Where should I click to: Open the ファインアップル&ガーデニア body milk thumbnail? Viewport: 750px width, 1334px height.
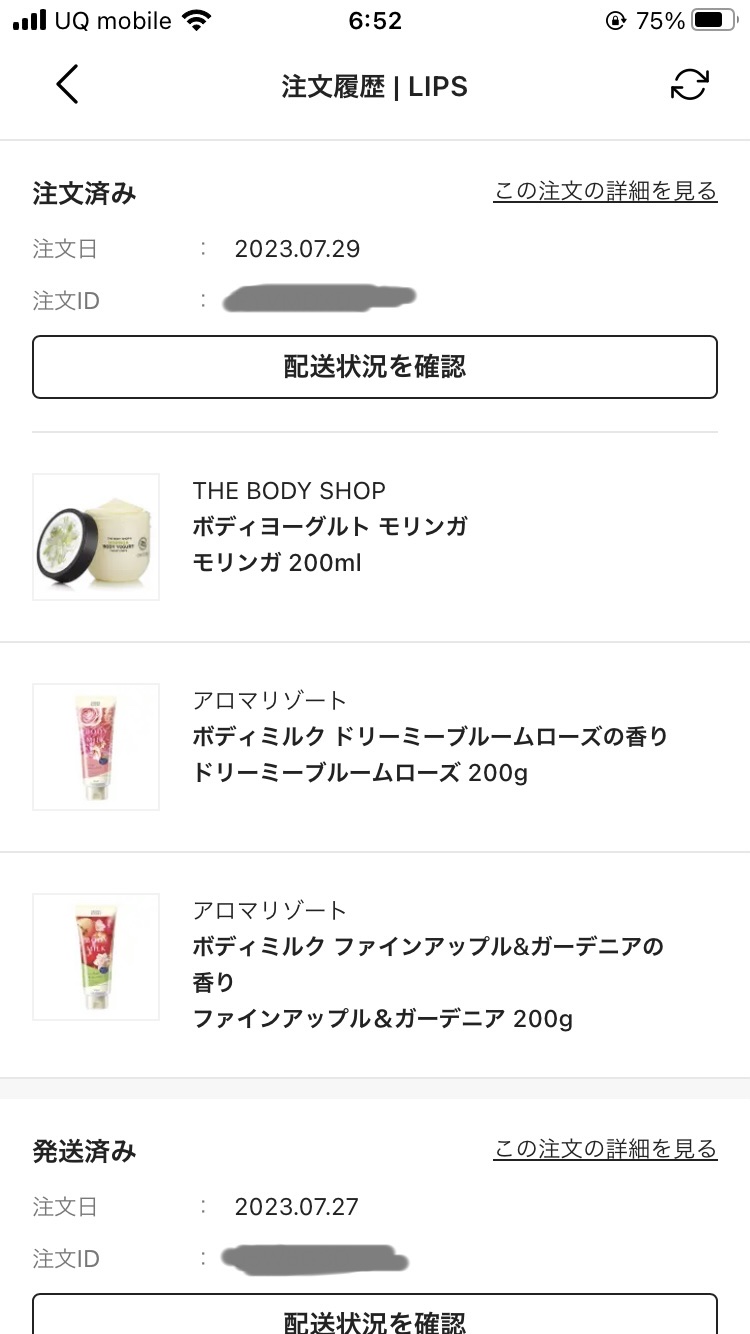click(x=95, y=956)
